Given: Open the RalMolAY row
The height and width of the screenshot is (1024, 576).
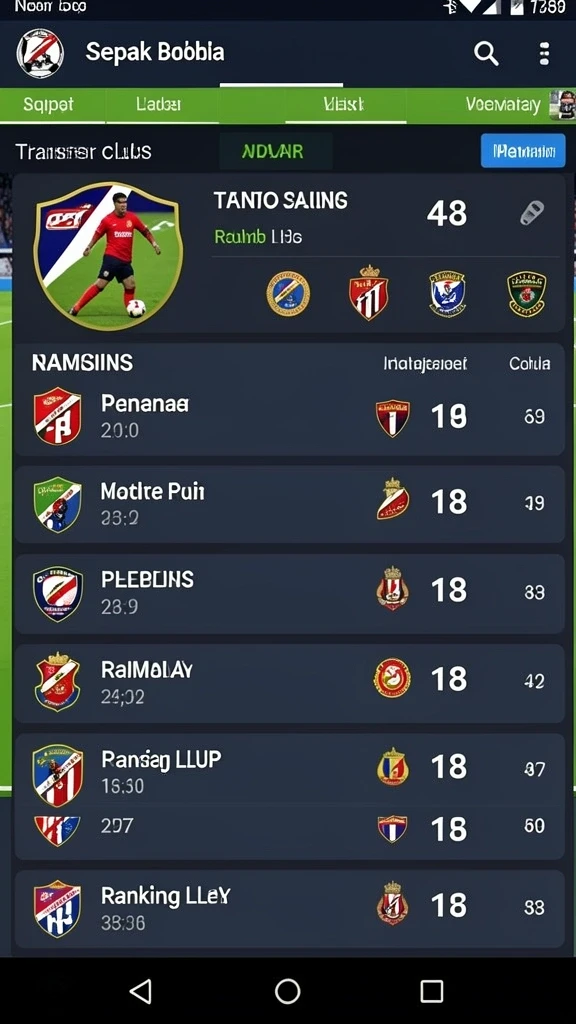Looking at the screenshot, I should coord(289,682).
